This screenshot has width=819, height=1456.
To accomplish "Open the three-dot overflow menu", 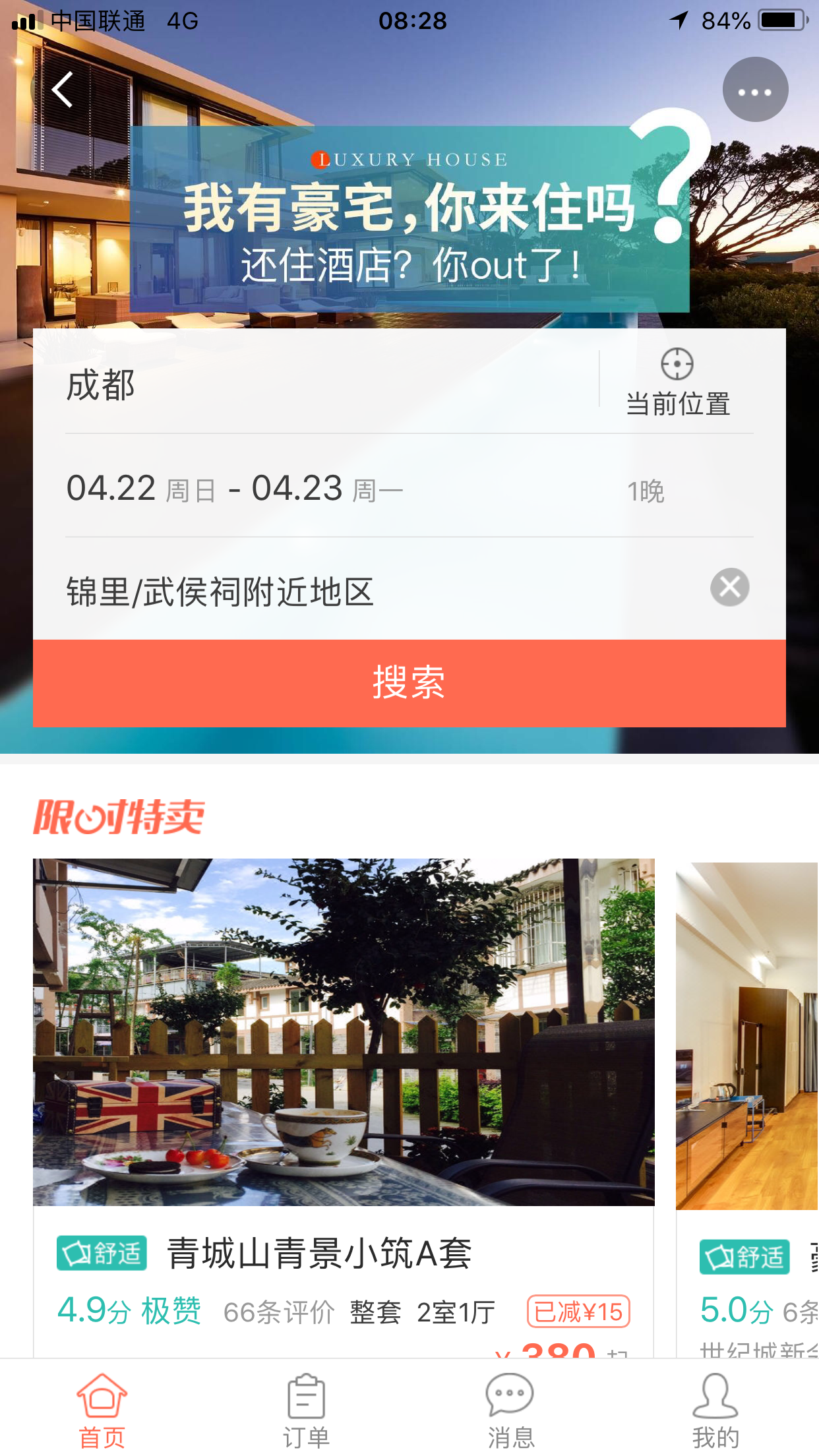I will (x=755, y=90).
